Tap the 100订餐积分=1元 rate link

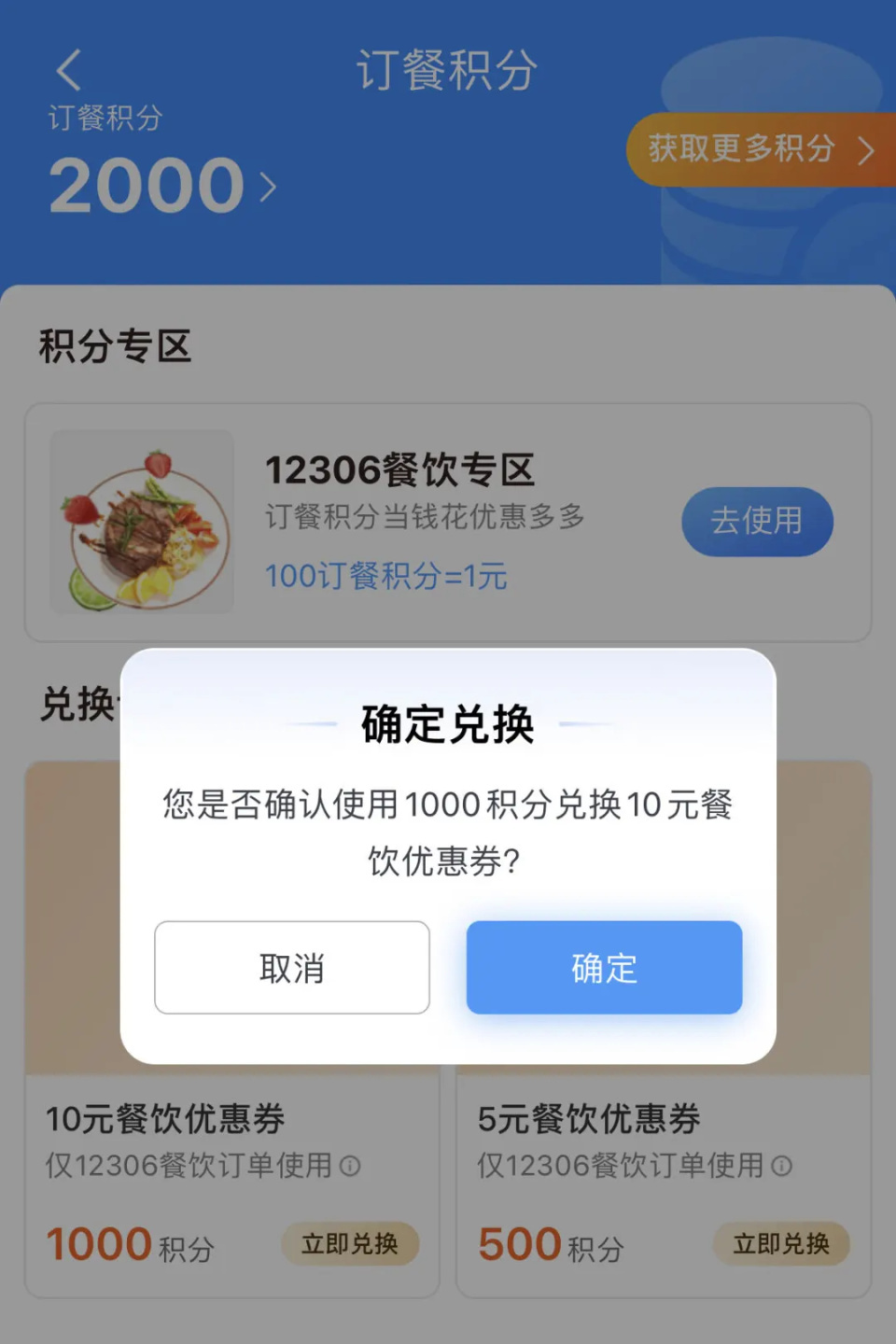point(385,577)
